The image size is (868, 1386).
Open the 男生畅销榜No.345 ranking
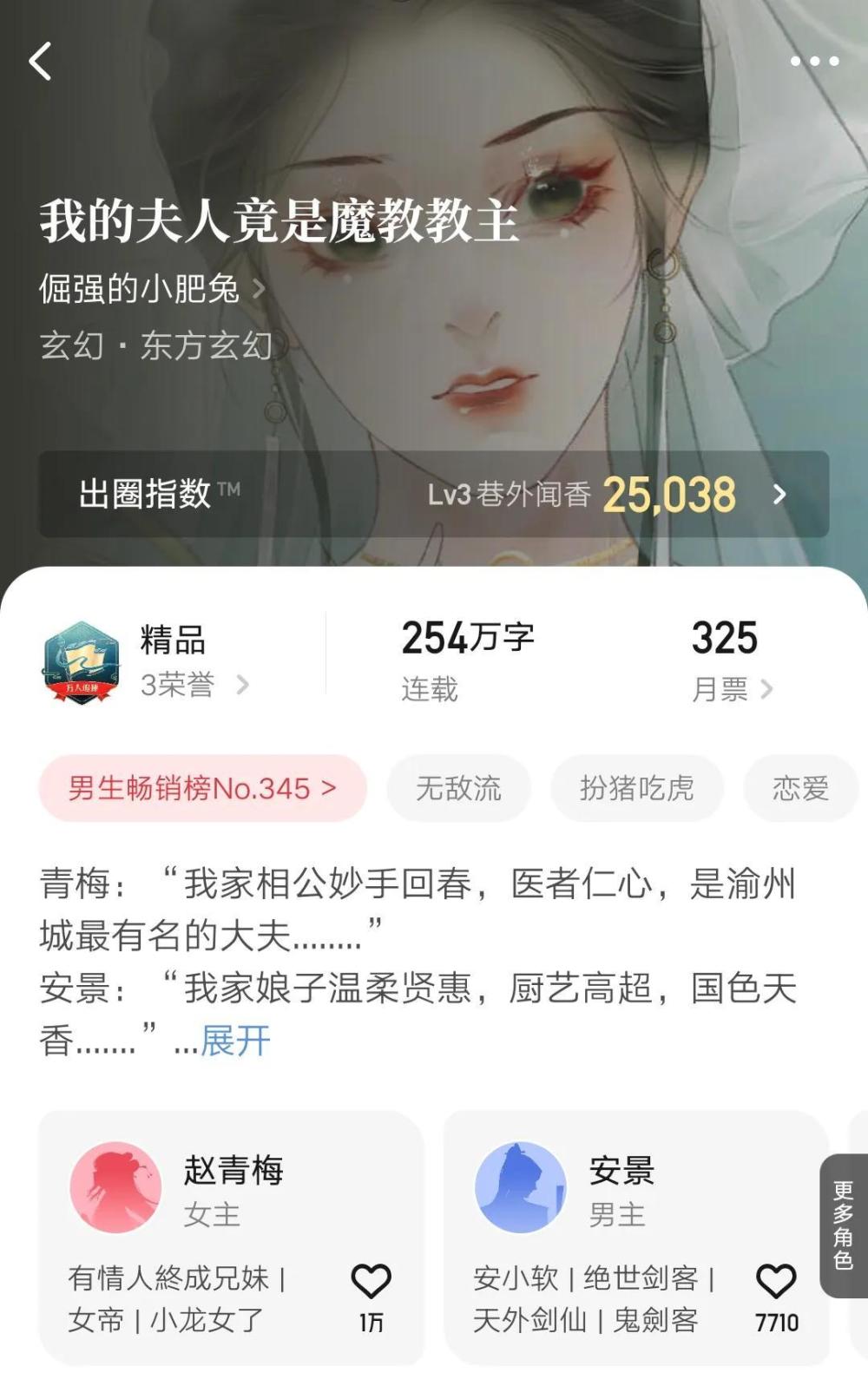201,788
